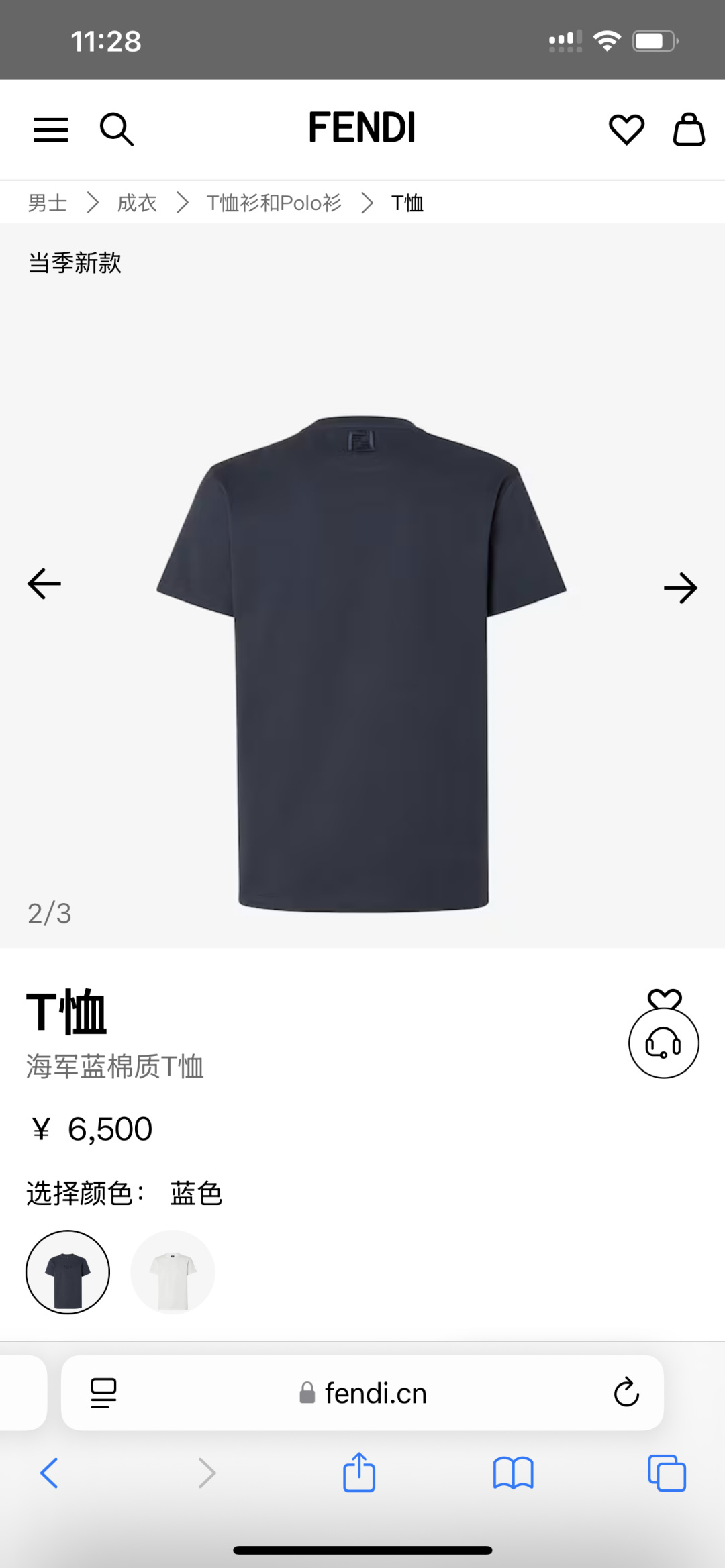Go back in Safari
The height and width of the screenshot is (1568, 725).
[x=49, y=1473]
